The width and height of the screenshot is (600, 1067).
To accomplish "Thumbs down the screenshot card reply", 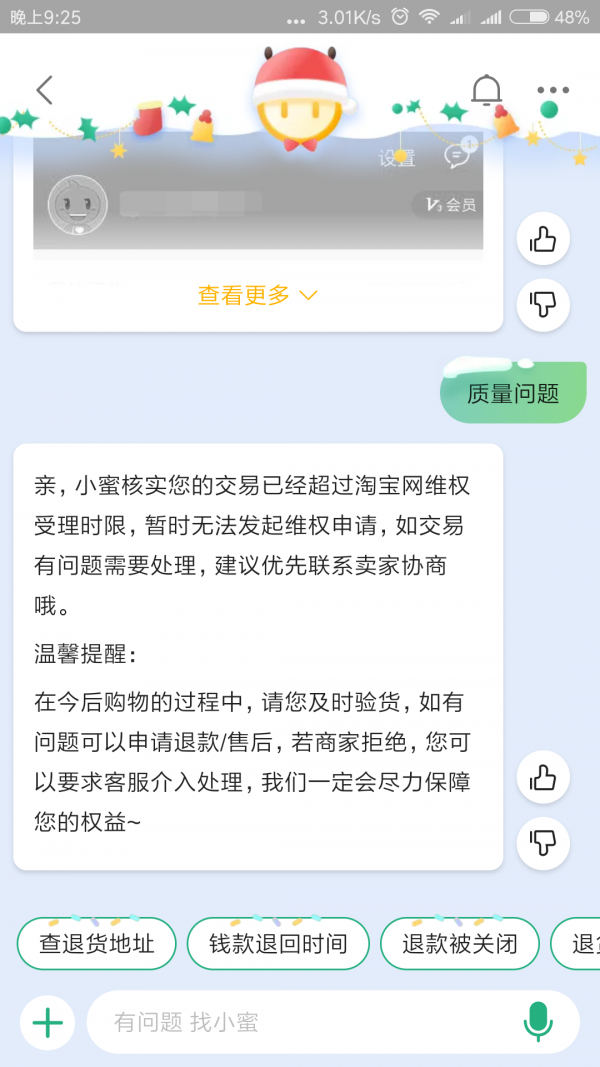I will pos(543,304).
